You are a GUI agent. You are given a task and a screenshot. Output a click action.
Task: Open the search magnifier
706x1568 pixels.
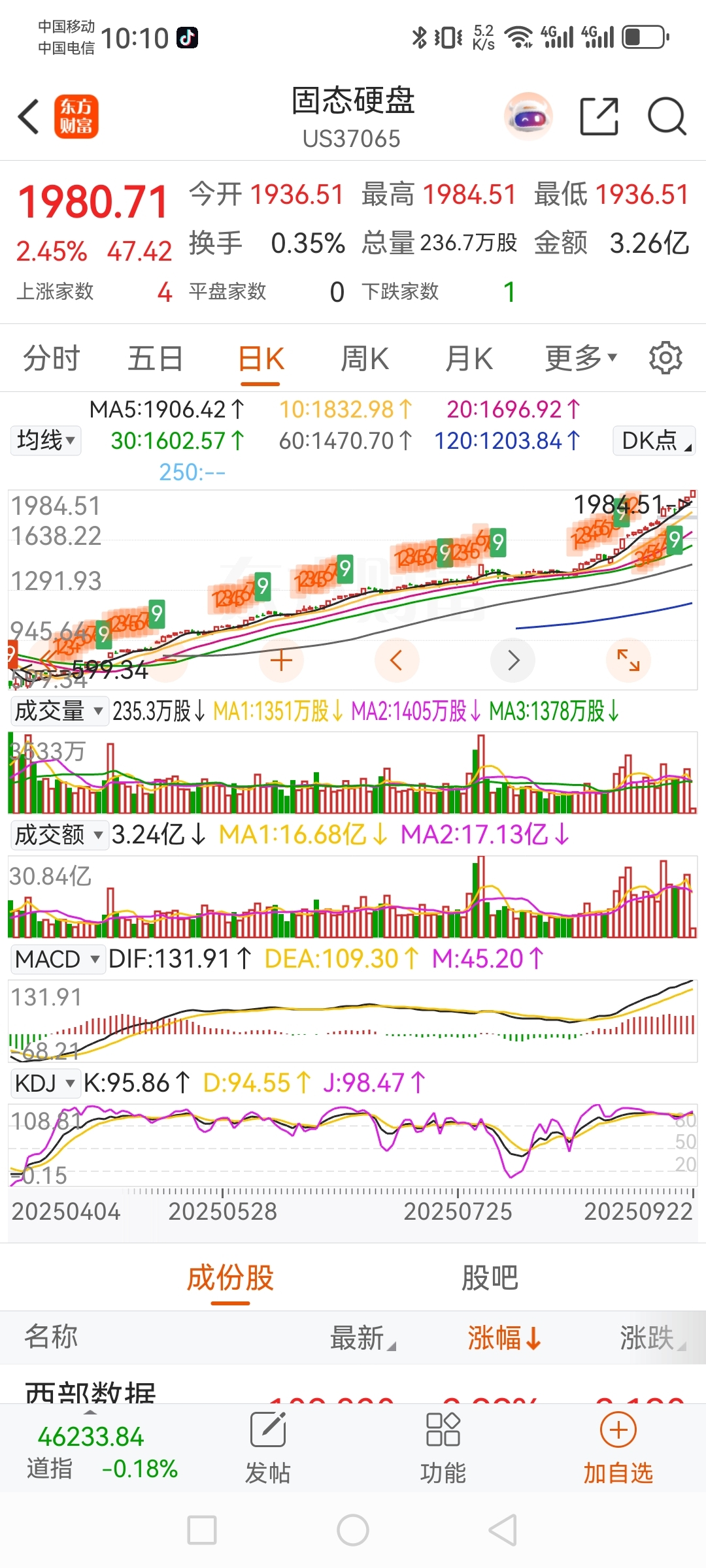point(666,117)
